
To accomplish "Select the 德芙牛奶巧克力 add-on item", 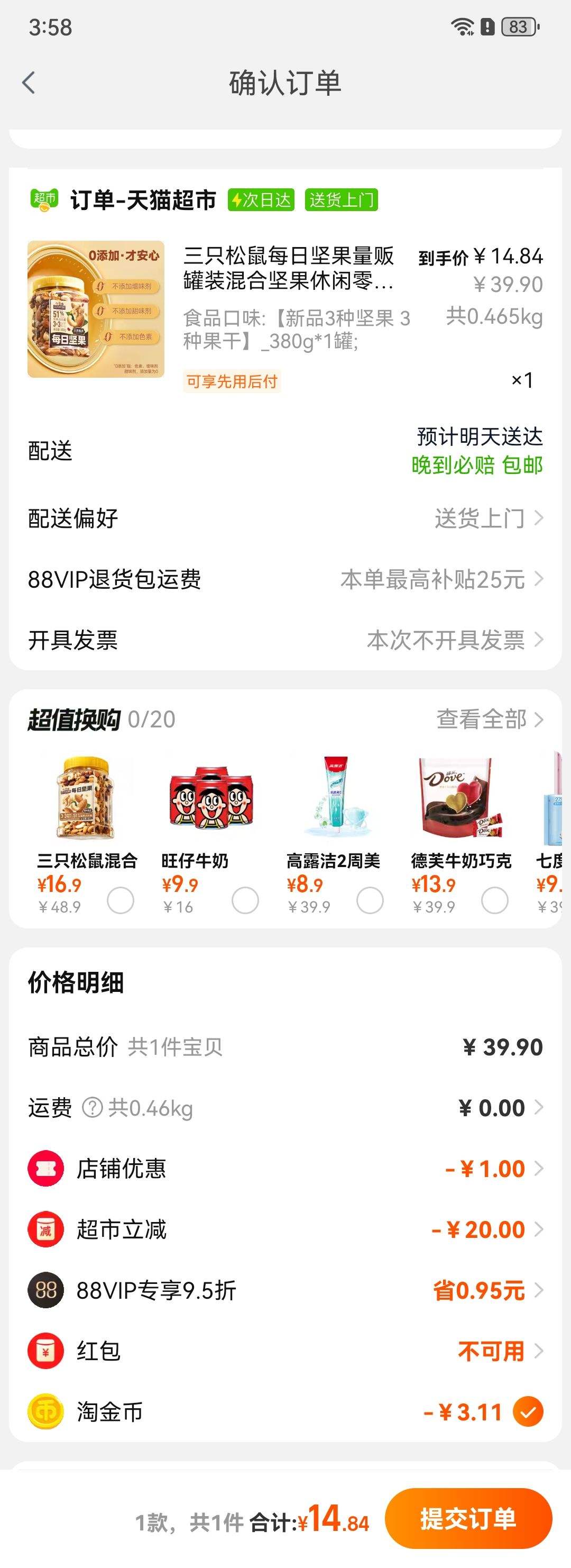I will pyautogui.click(x=494, y=900).
